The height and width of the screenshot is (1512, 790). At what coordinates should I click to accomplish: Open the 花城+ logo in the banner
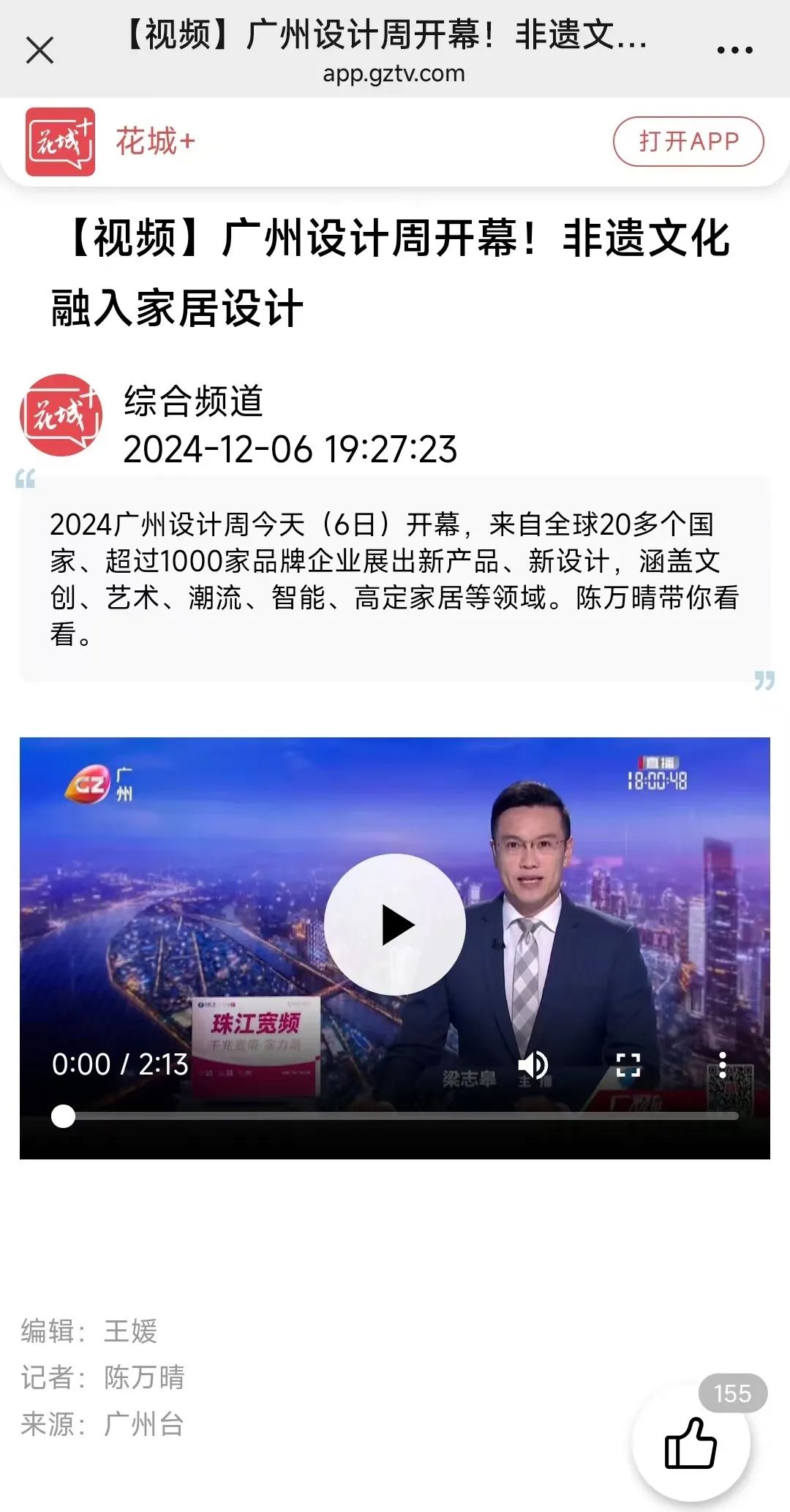click(61, 142)
